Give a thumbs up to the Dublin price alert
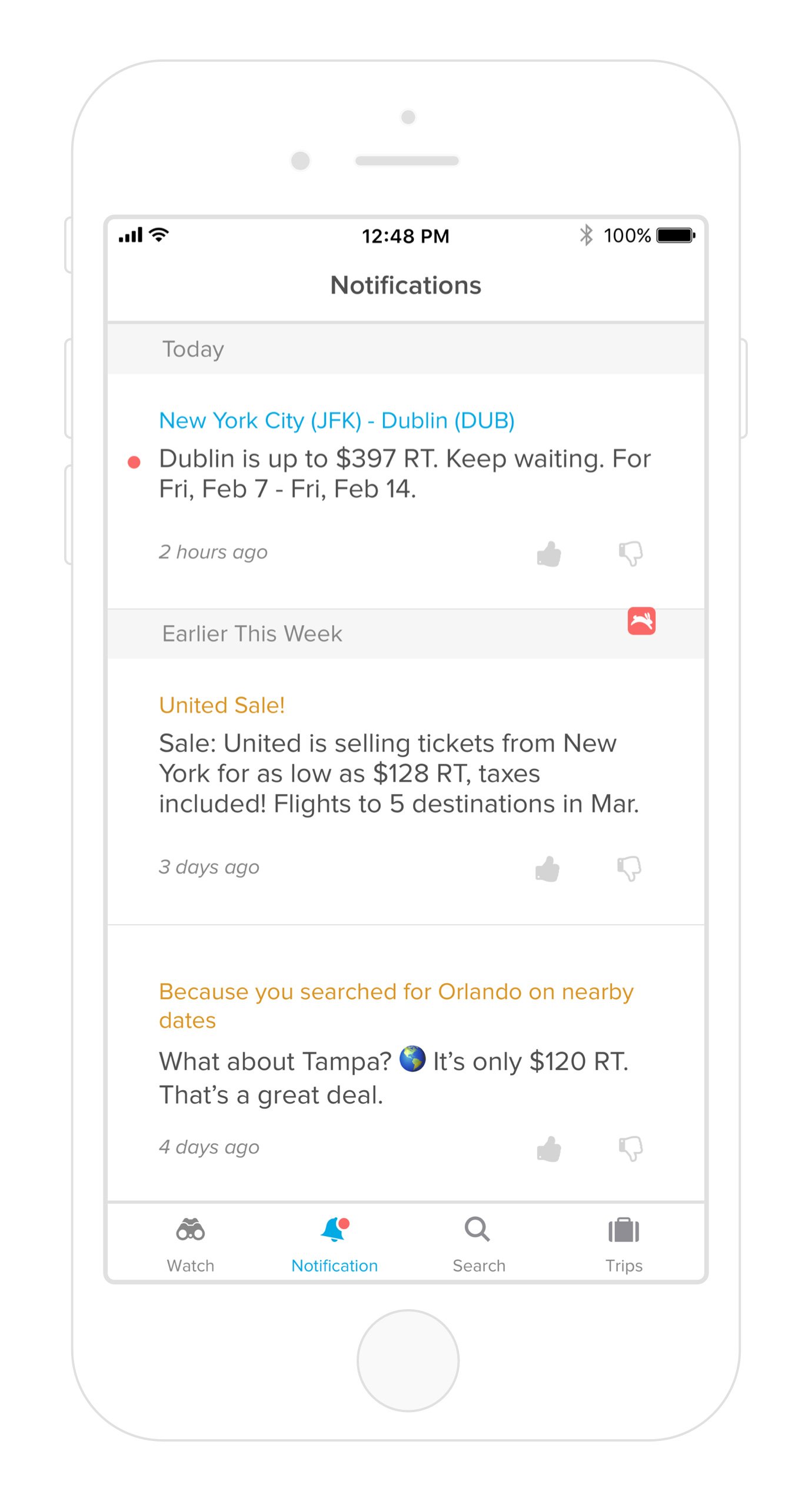Image resolution: width=812 pixels, height=1501 pixels. [x=548, y=552]
